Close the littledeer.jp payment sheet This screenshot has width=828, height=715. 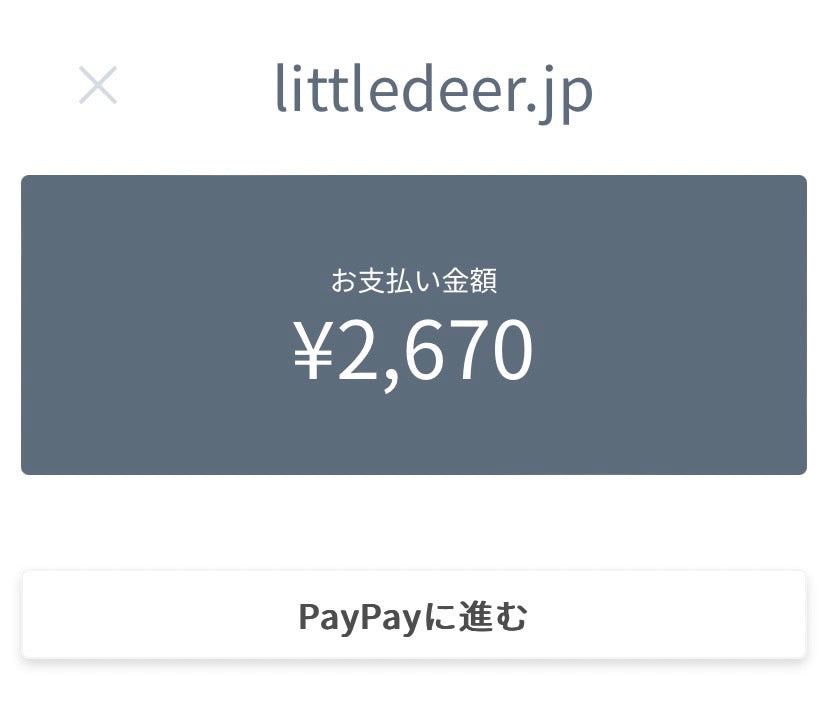pos(98,86)
